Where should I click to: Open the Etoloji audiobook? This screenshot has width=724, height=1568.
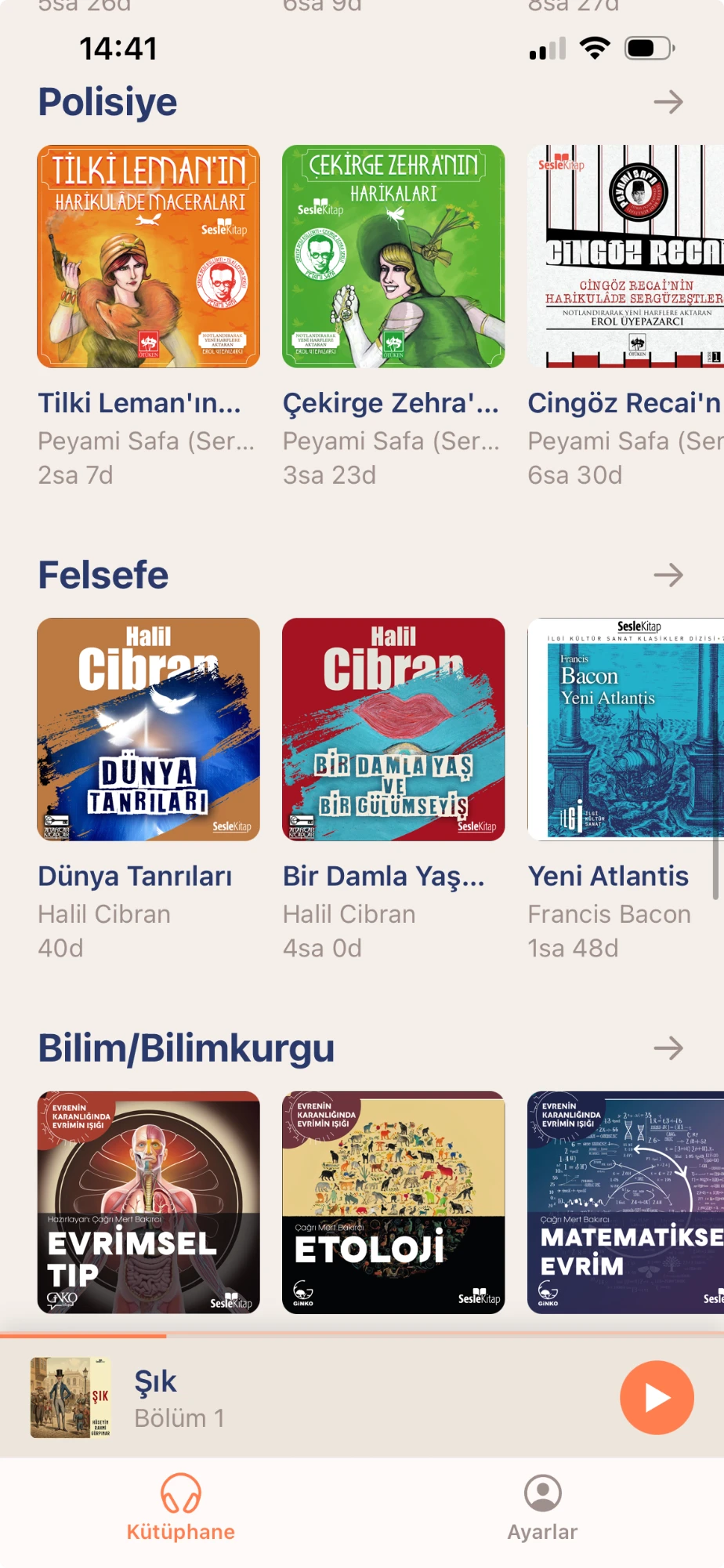(393, 1202)
